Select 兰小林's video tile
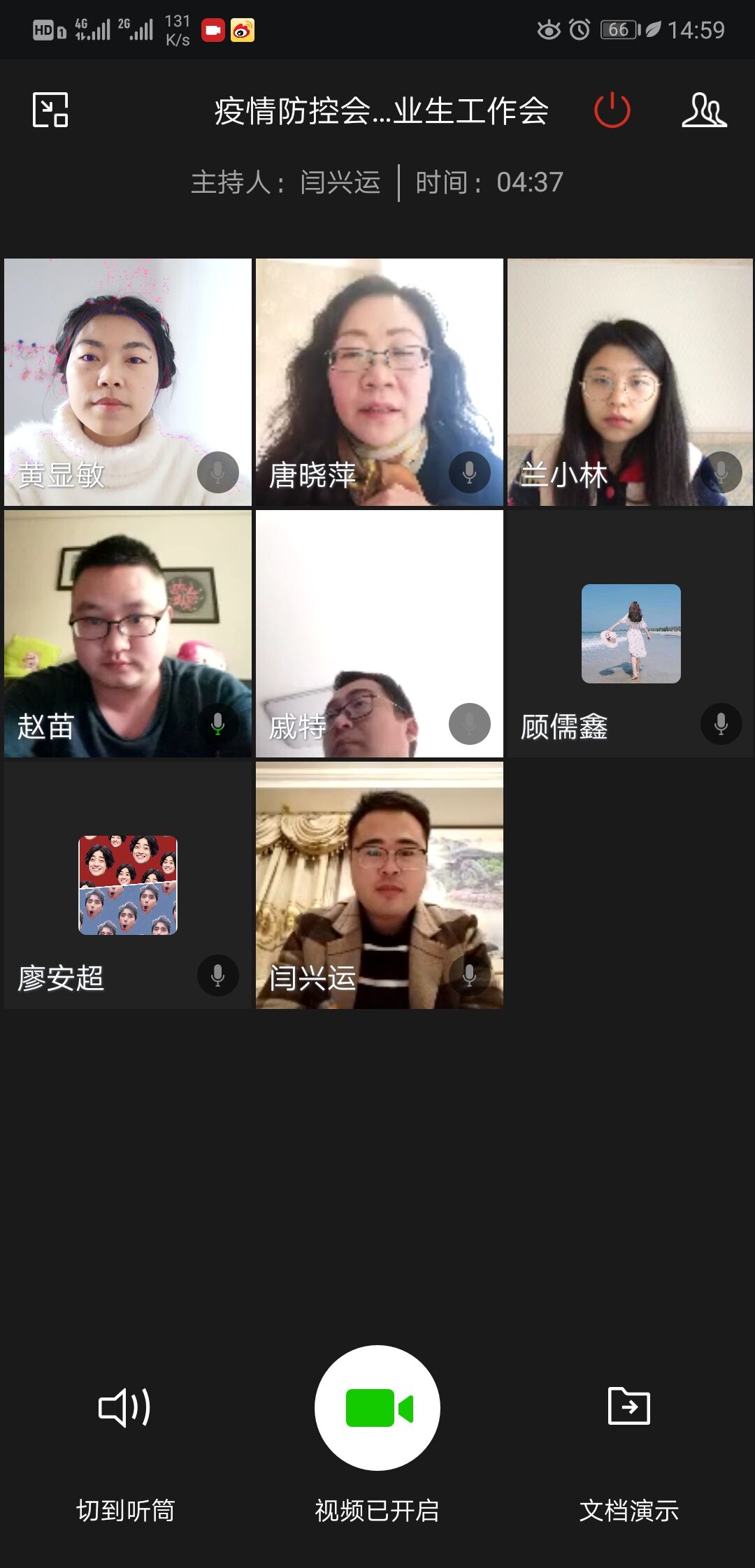Screen dimensions: 755x1568 click(x=630, y=382)
